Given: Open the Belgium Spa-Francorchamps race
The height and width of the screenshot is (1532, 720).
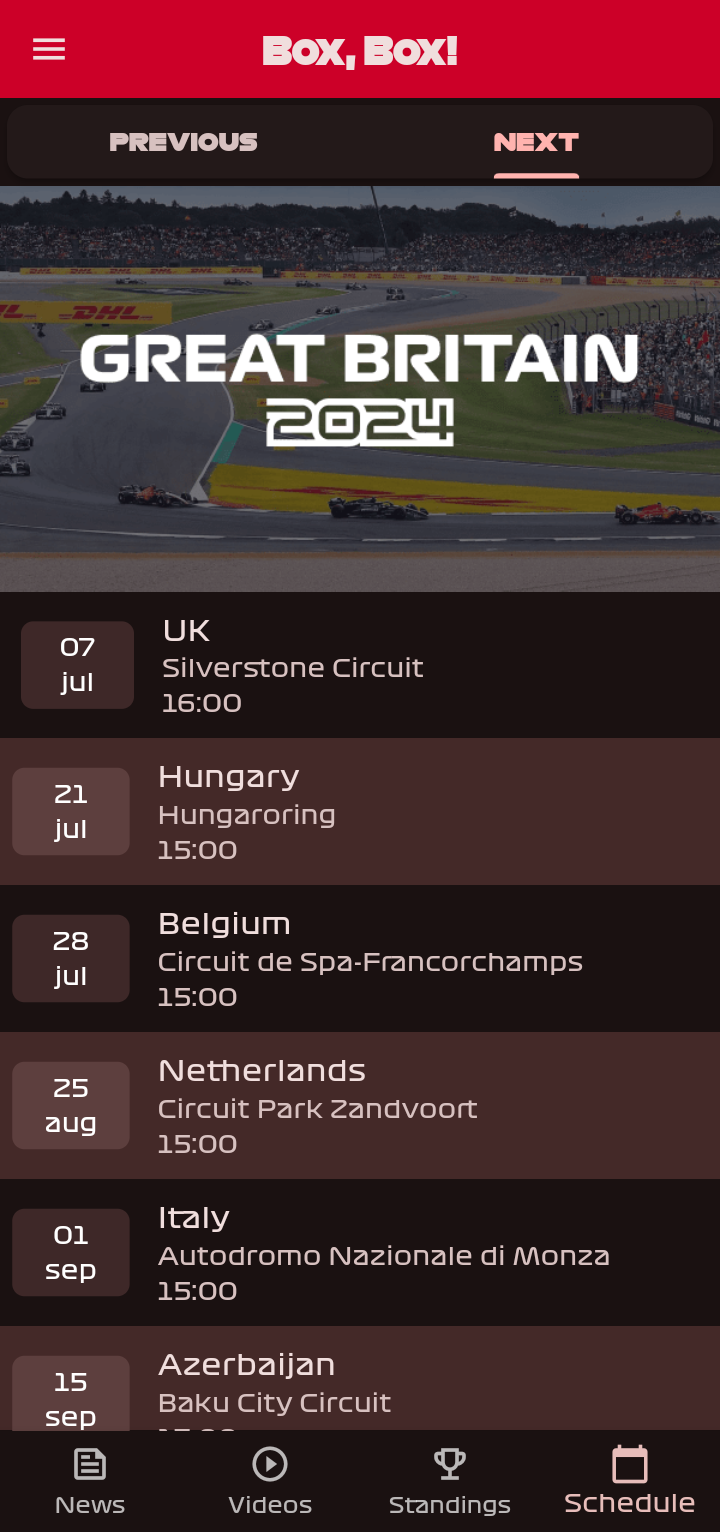Looking at the screenshot, I should (360, 959).
